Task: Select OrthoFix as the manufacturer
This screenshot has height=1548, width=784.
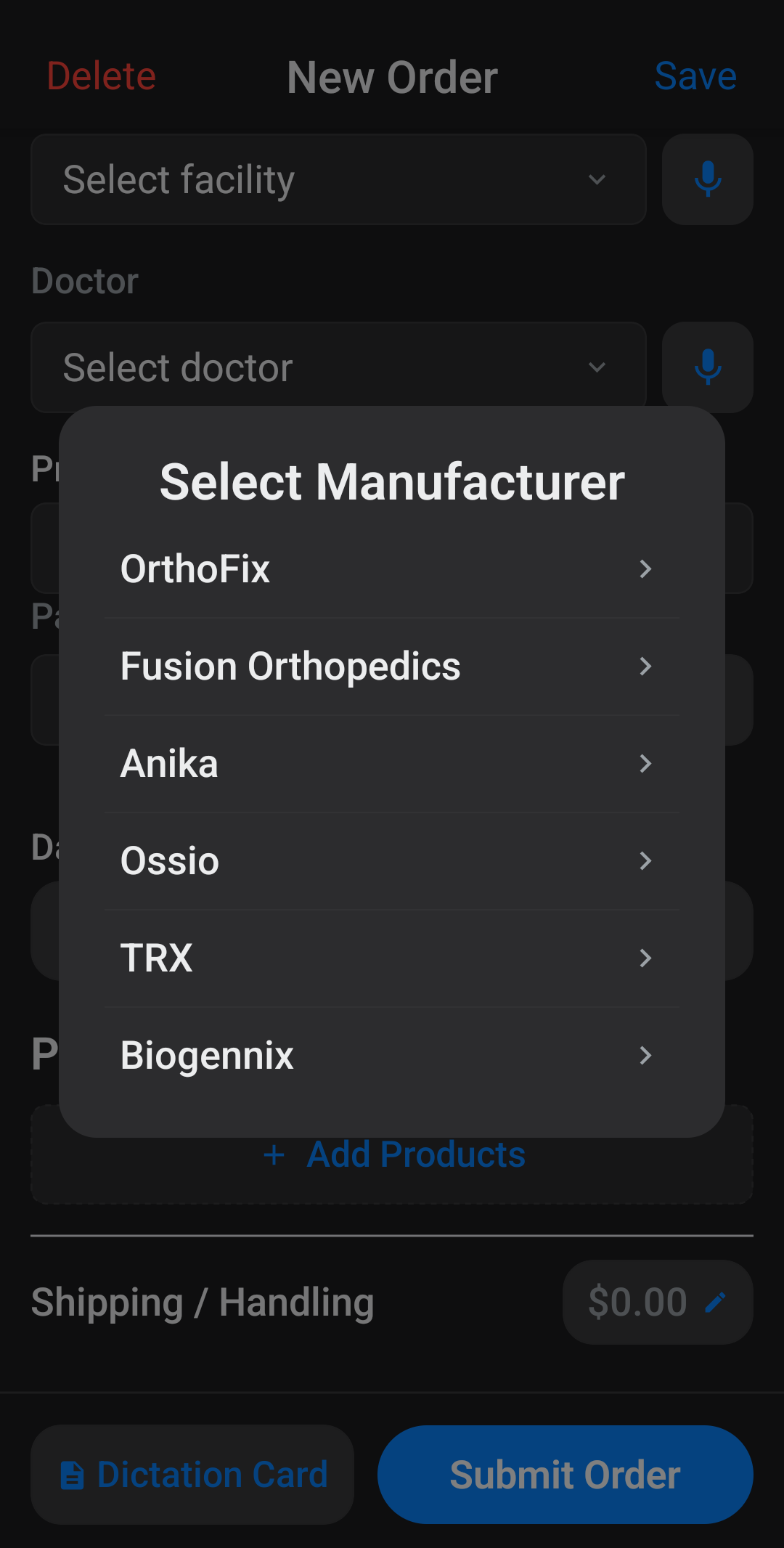Action: pos(392,569)
